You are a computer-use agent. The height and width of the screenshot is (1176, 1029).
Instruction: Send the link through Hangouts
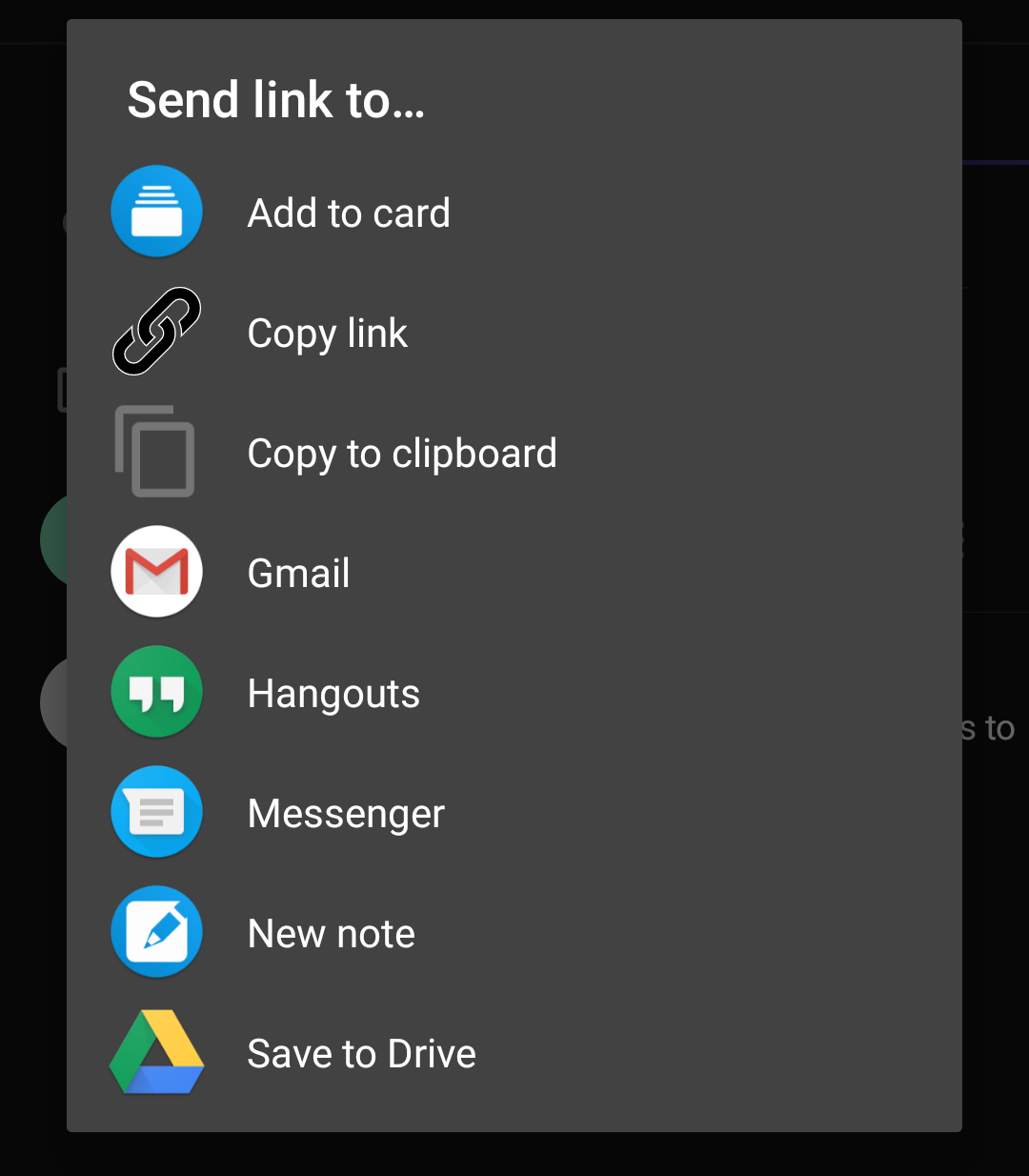pos(333,693)
